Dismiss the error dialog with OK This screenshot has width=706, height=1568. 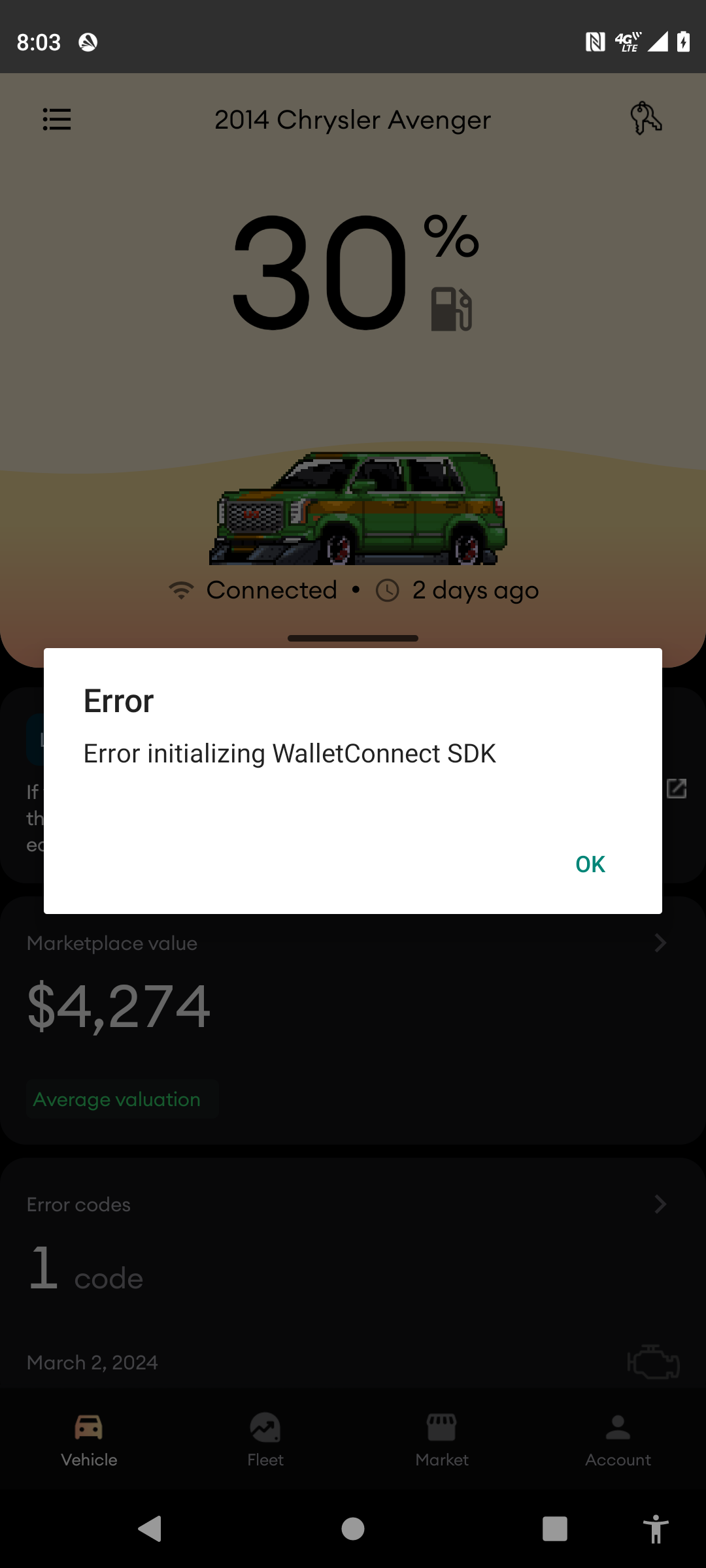click(x=590, y=864)
